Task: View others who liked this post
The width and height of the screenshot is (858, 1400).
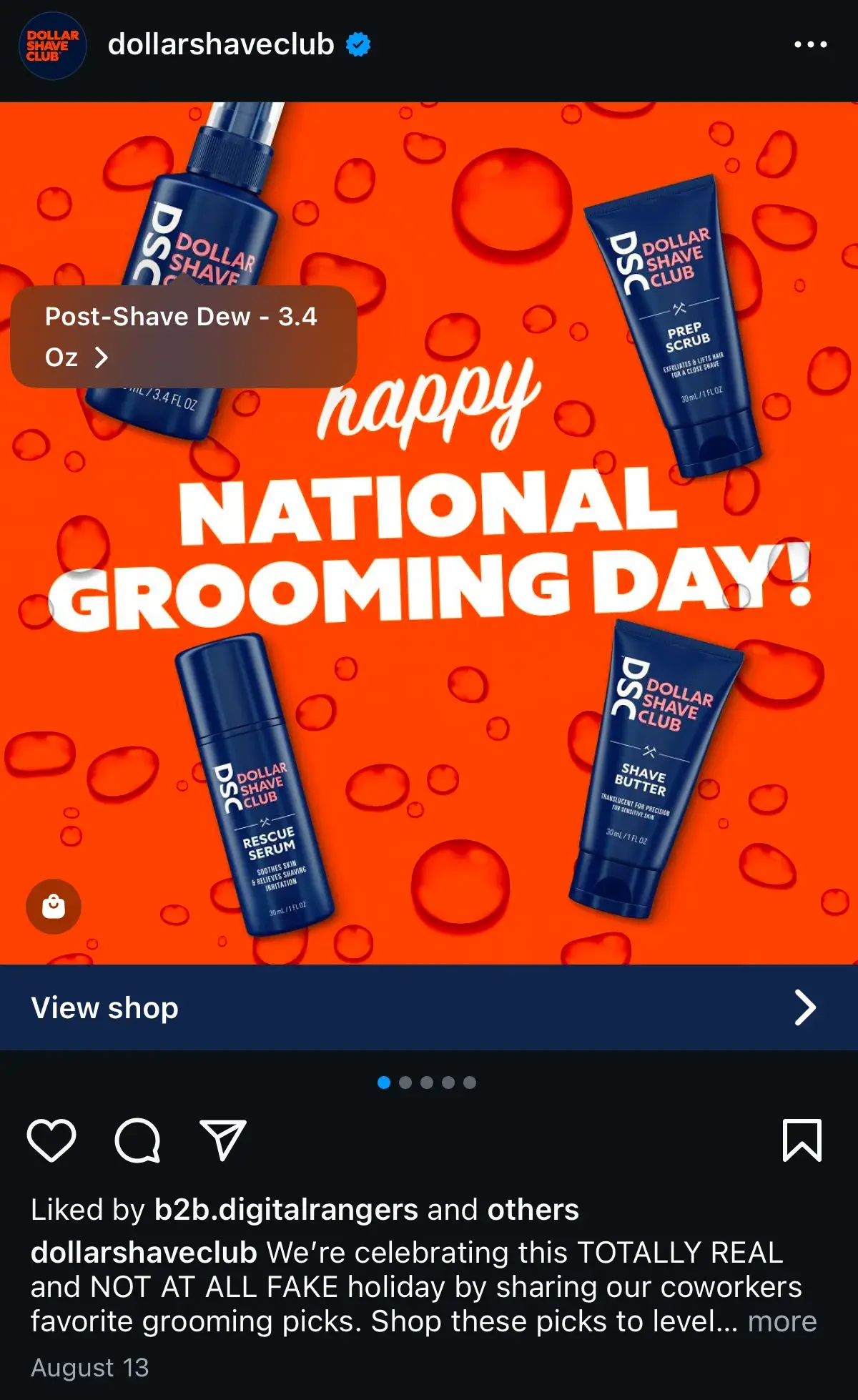Action: pyautogui.click(x=533, y=1210)
